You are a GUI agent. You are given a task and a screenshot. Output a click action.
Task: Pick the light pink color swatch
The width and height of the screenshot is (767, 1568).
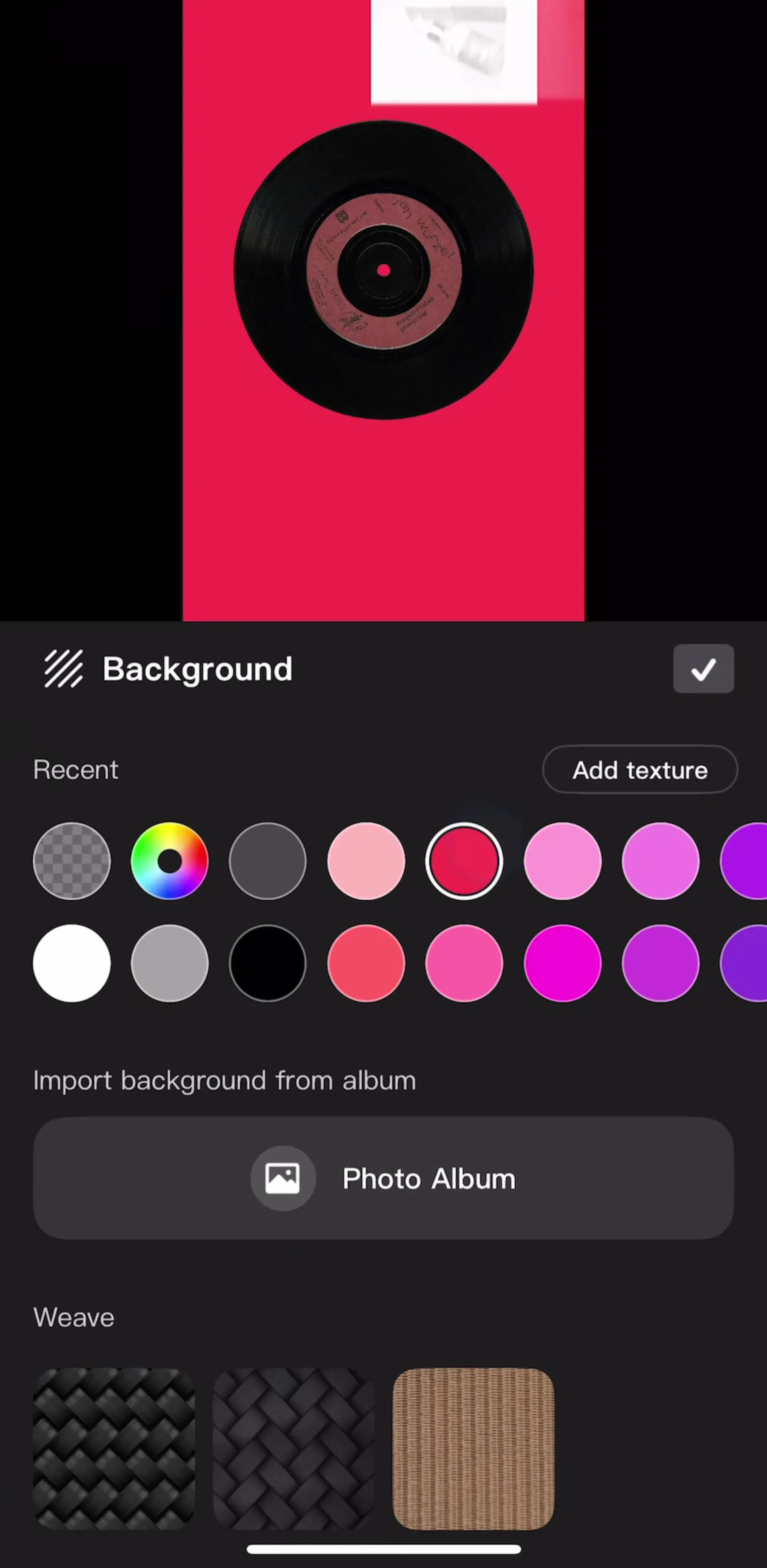(366, 861)
